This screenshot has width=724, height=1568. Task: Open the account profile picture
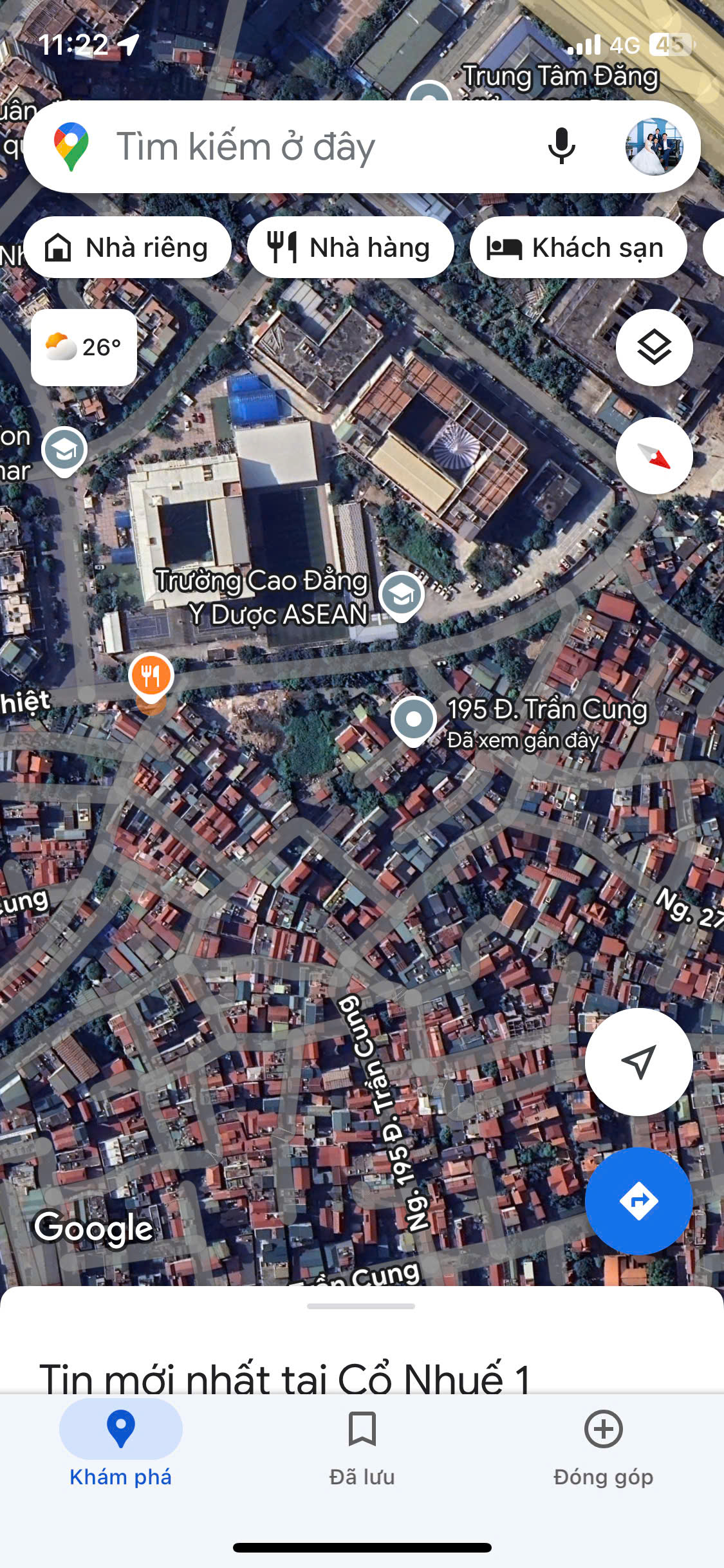(x=654, y=146)
